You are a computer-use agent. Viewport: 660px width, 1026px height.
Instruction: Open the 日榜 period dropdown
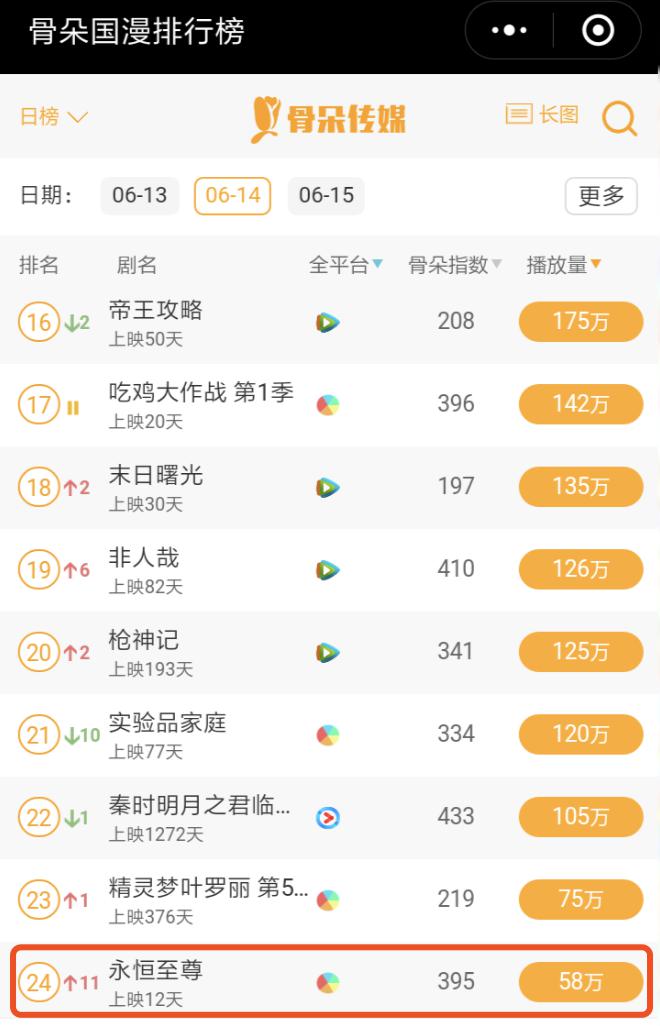[54, 117]
